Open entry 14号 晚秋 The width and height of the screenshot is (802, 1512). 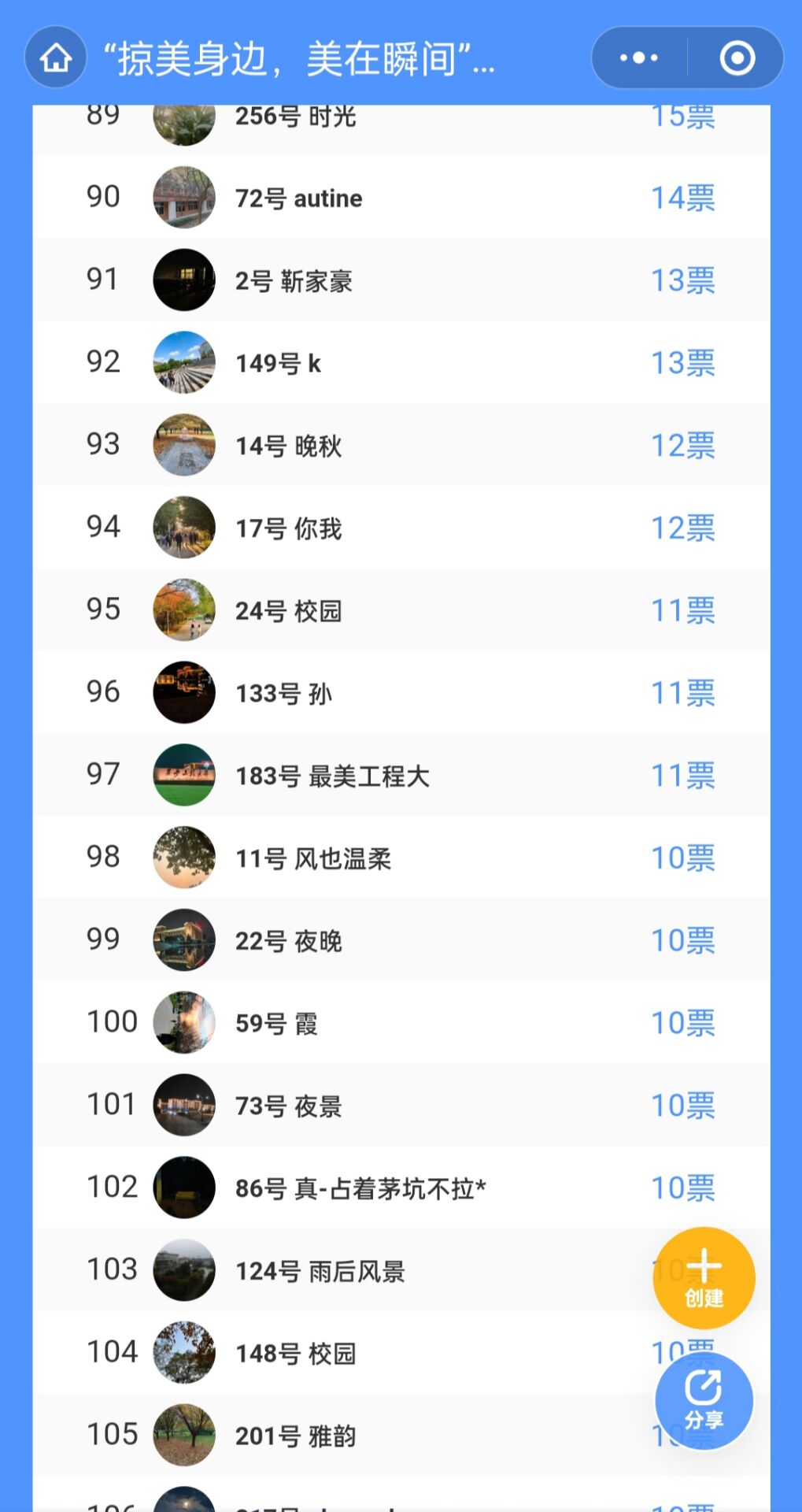tap(288, 446)
